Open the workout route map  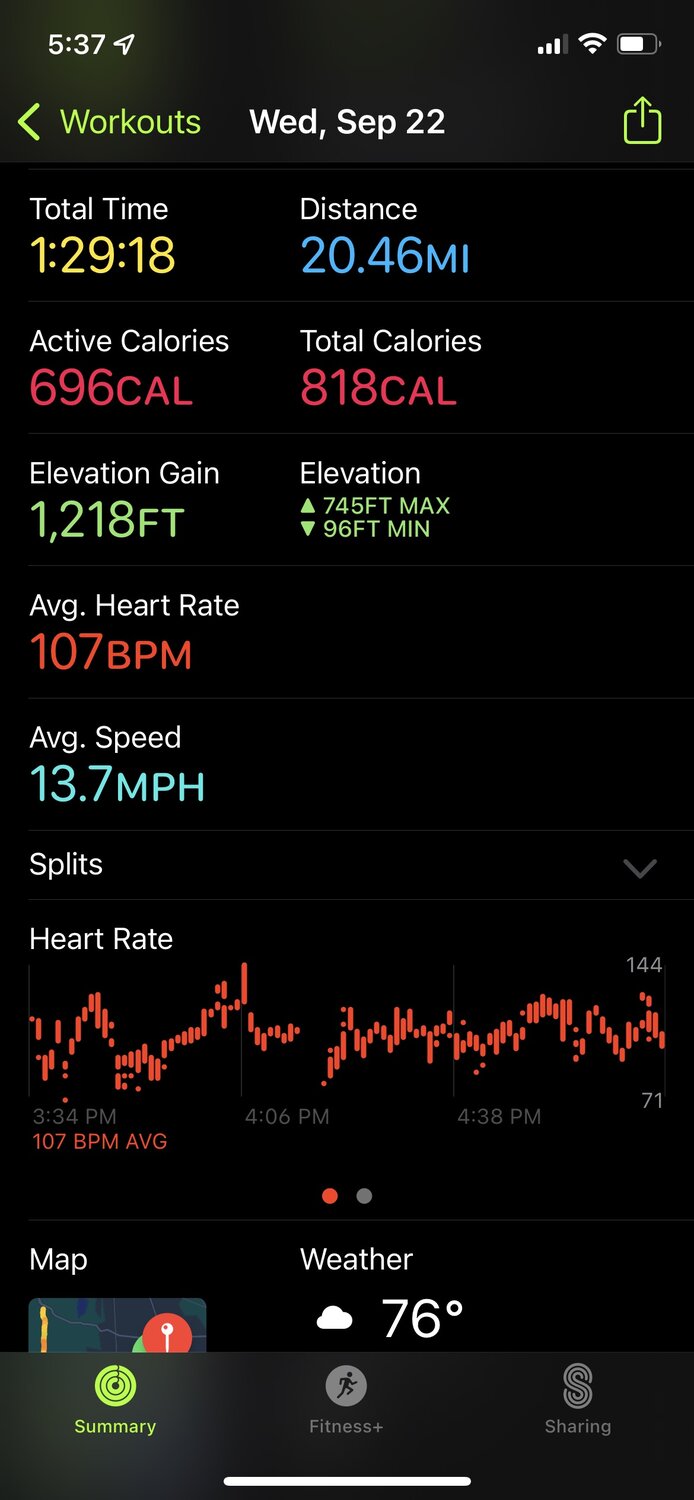pos(117,1325)
